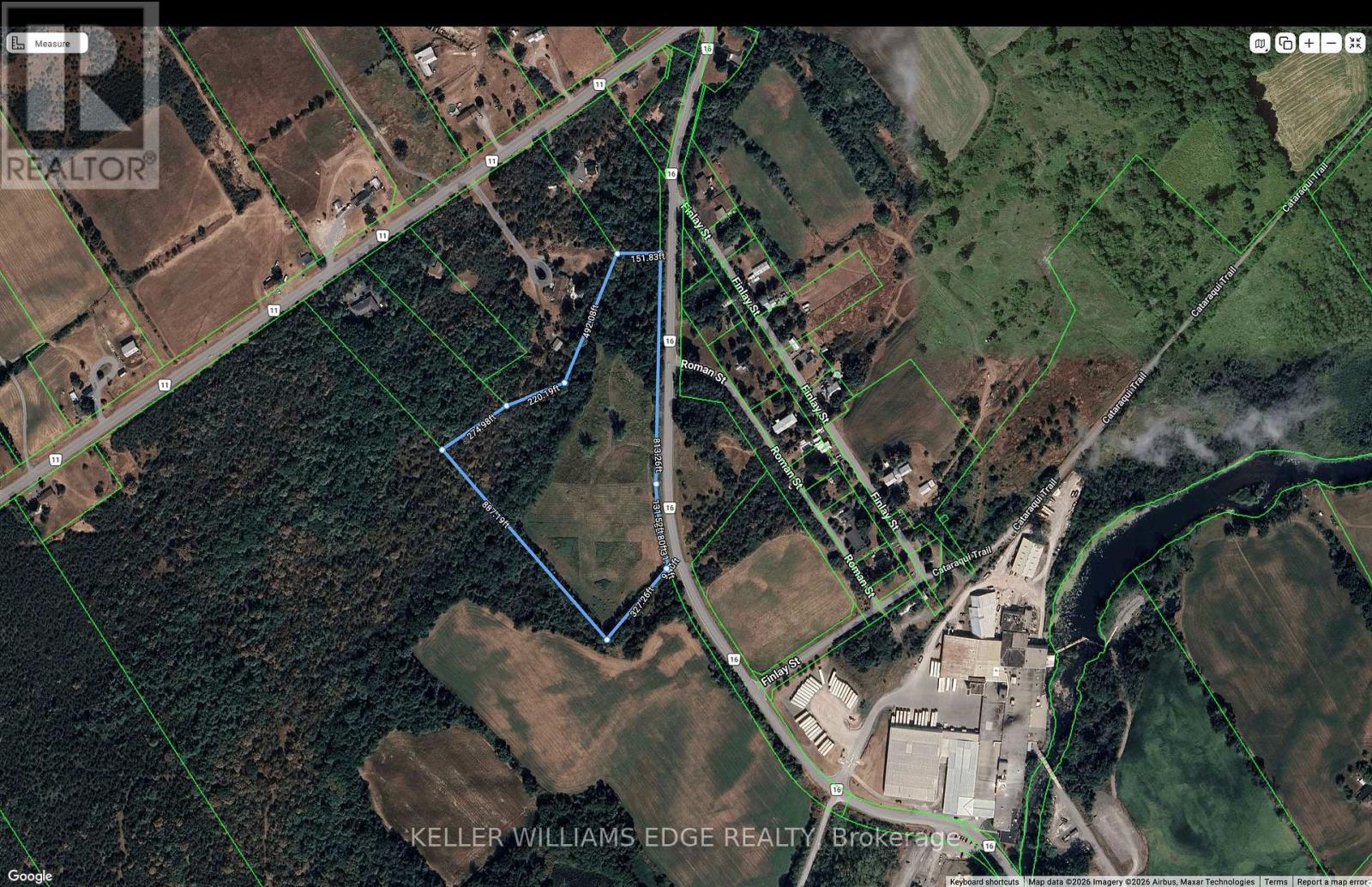Open the map Terms link
1372x887 pixels.
click(x=1275, y=882)
